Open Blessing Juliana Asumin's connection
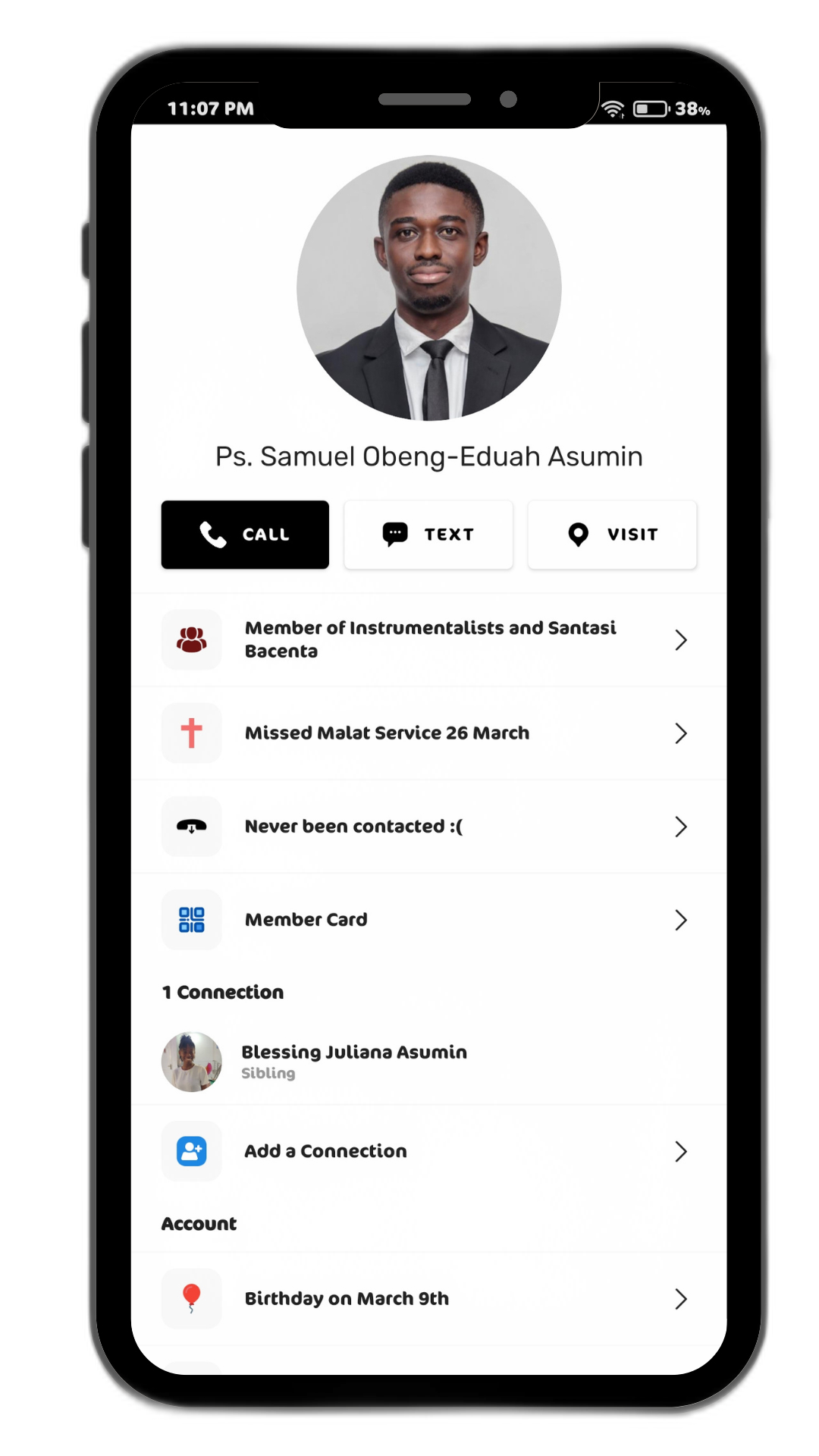 click(x=353, y=1061)
